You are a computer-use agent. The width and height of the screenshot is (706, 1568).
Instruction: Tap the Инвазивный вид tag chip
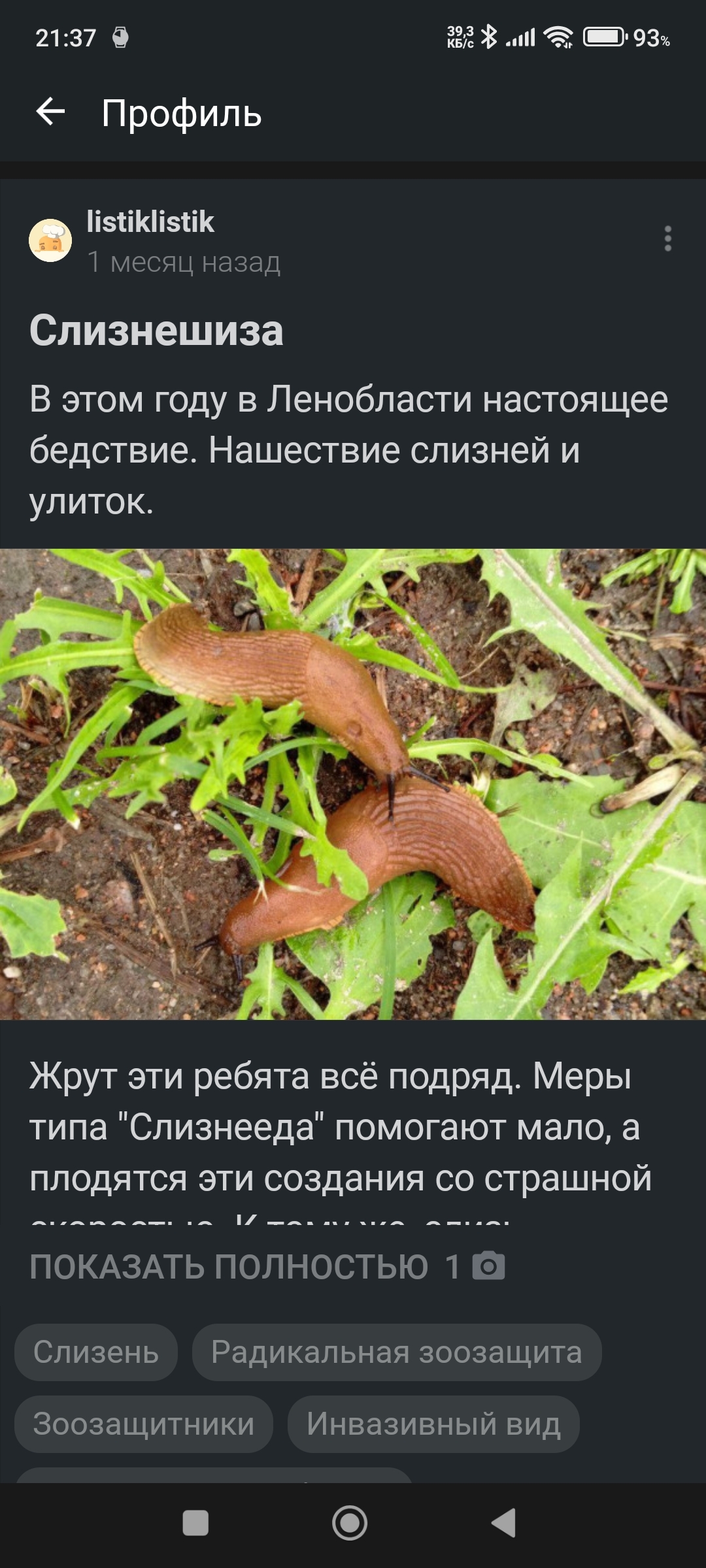(433, 1424)
